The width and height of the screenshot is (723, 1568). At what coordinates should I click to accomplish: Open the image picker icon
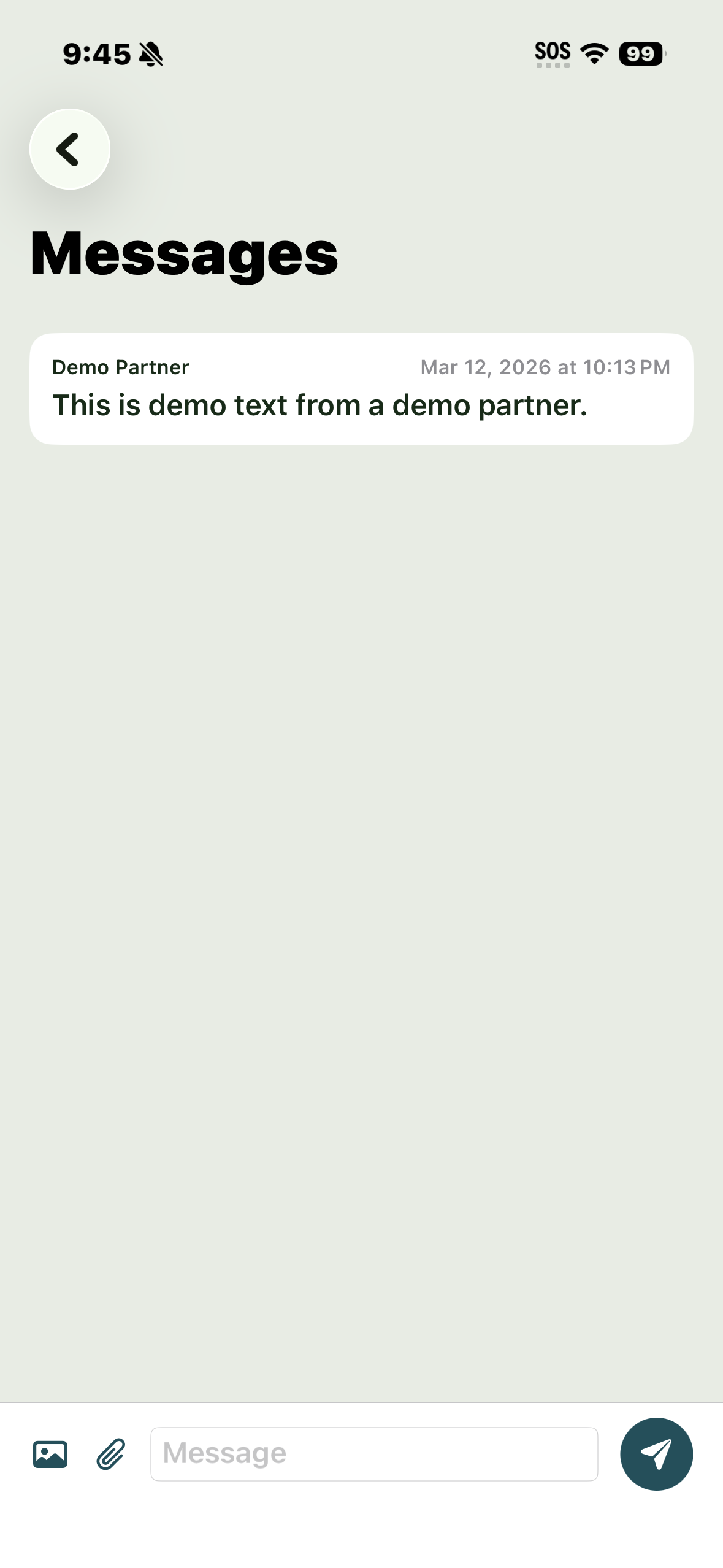point(52,1453)
